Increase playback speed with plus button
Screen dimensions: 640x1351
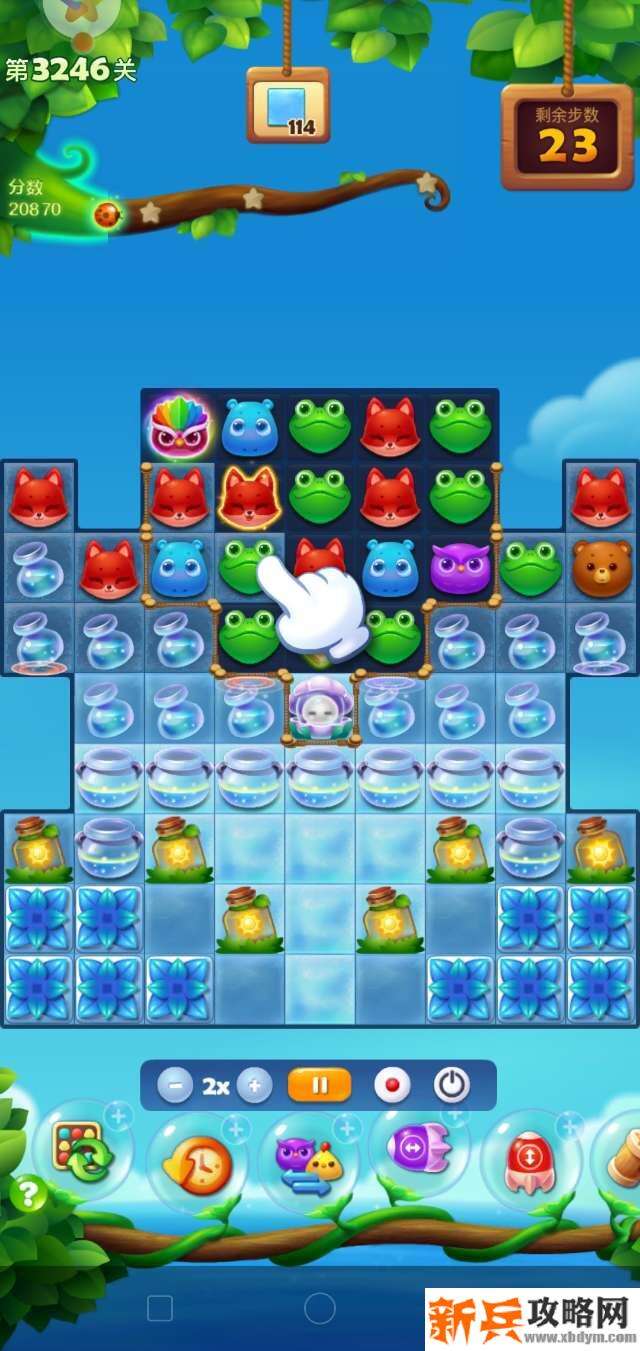click(x=254, y=1086)
